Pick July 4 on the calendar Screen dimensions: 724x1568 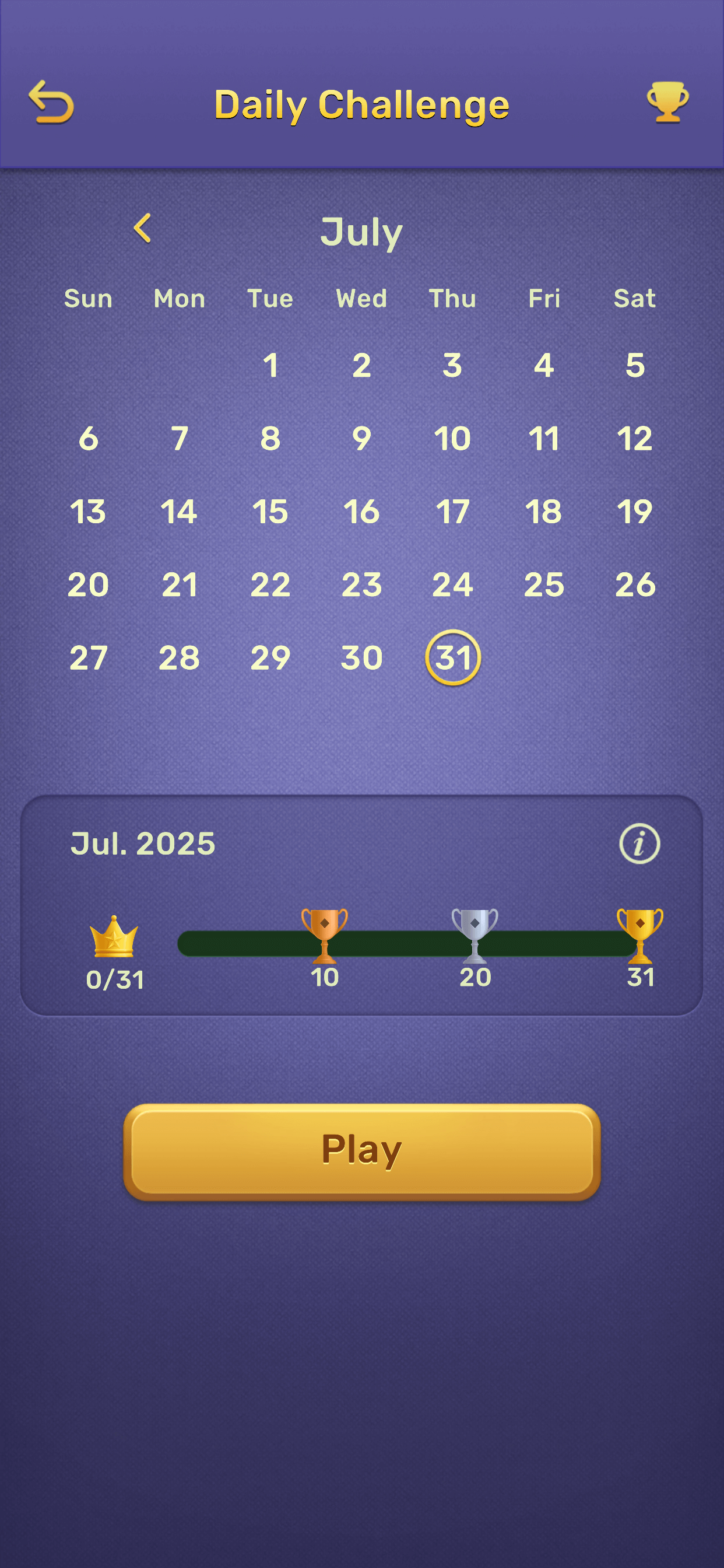coord(544,365)
